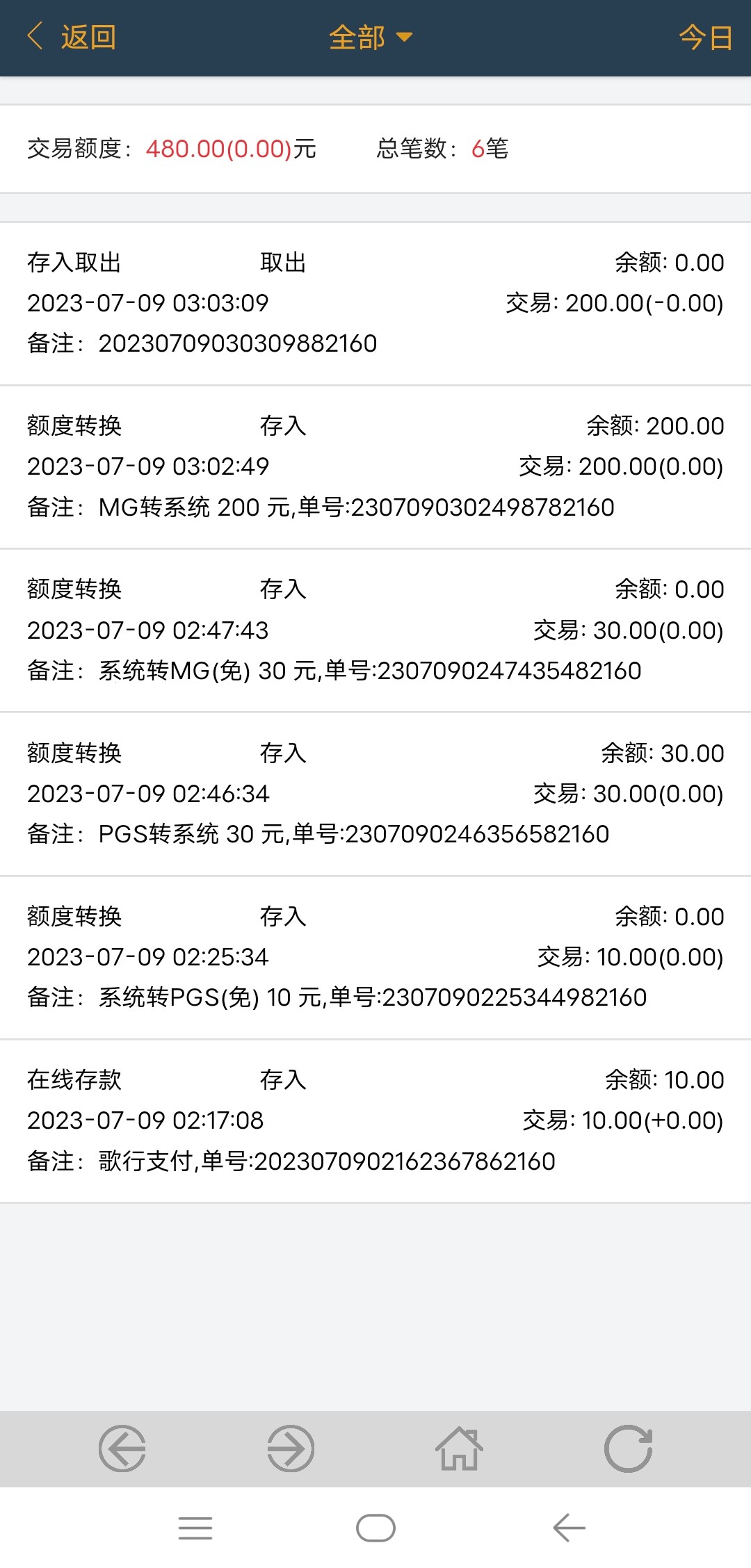This screenshot has height=1568, width=751.
Task: Go to the previous page with browser back arrow
Action: pos(122,1448)
